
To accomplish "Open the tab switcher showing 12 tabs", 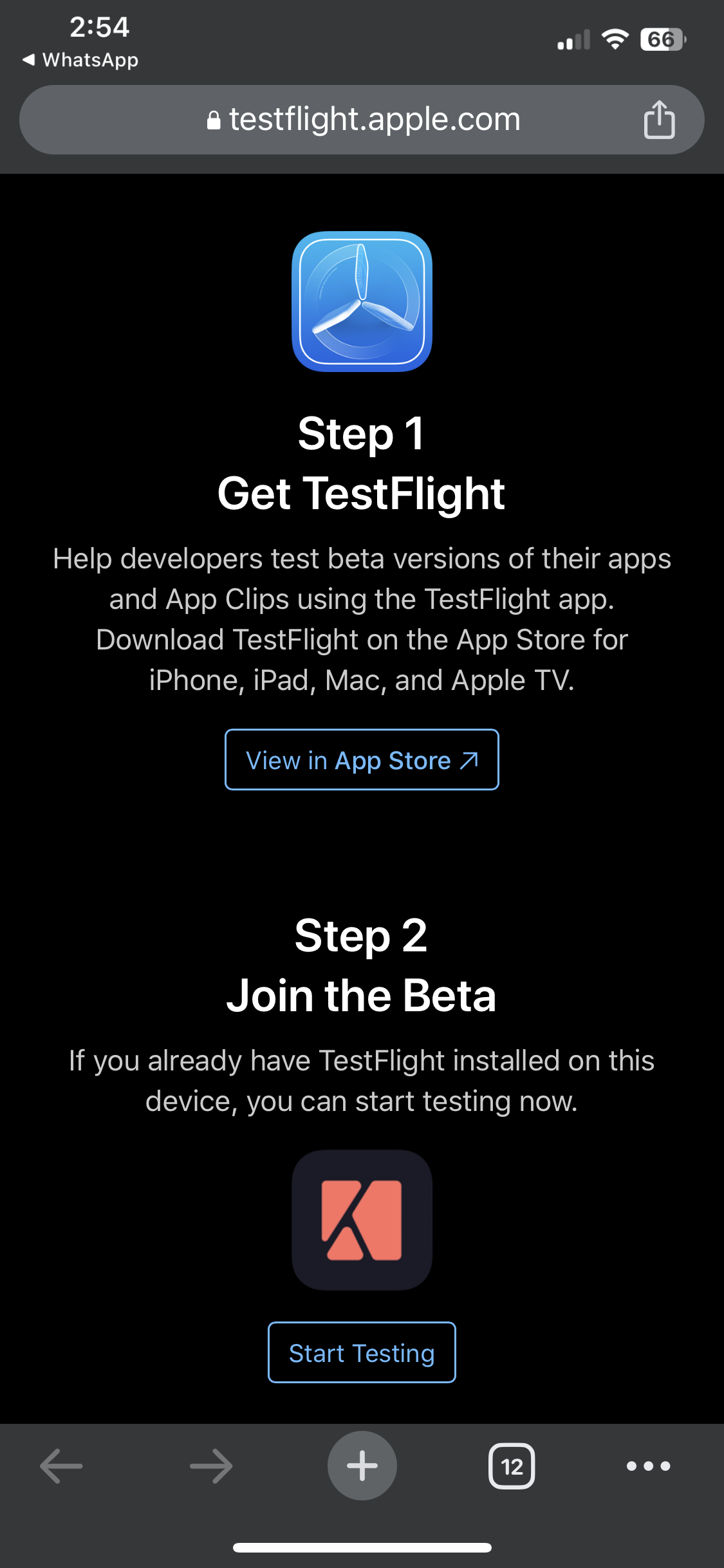I will point(512,1466).
